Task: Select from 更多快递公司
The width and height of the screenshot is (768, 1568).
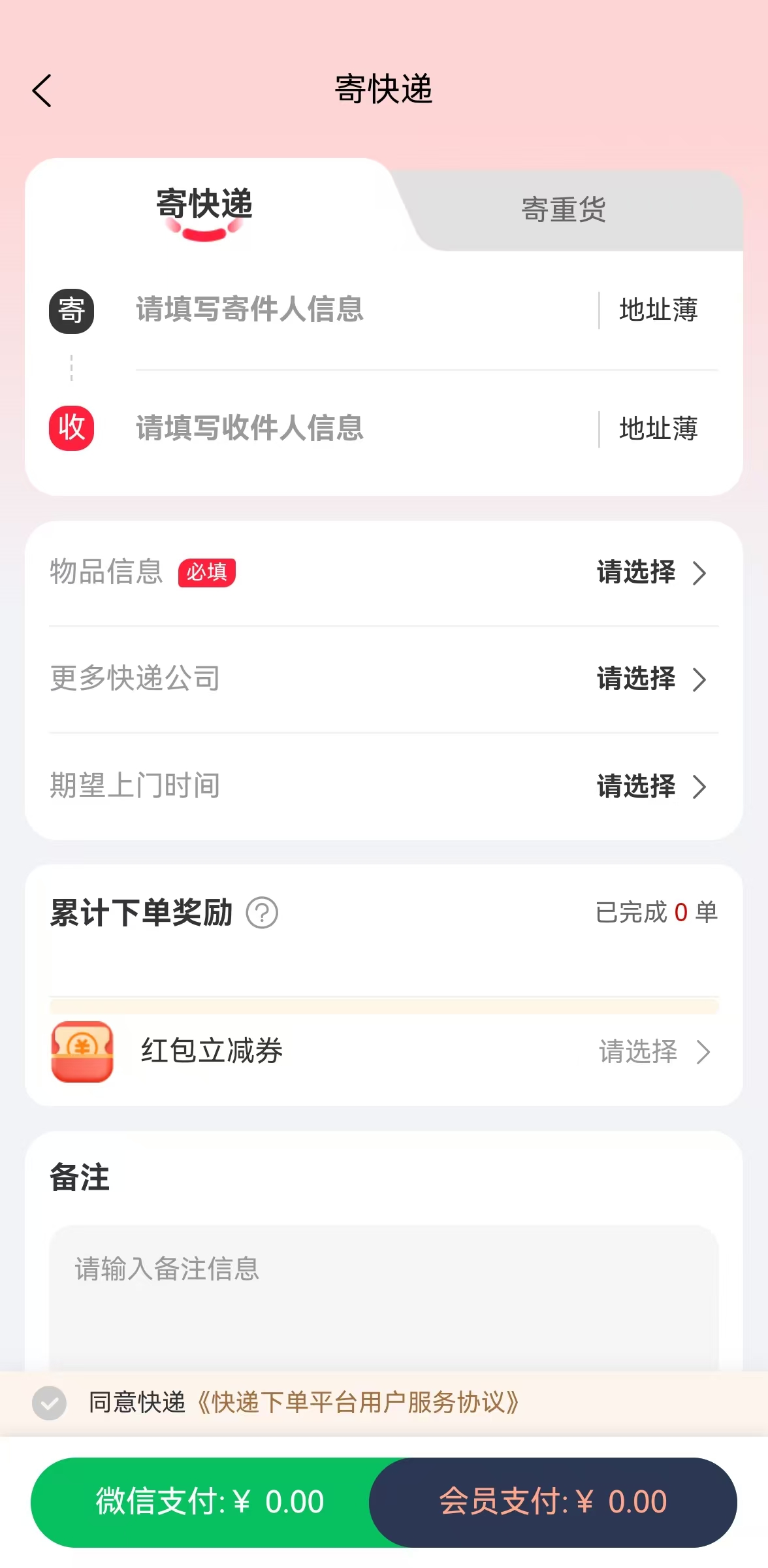Action: [x=650, y=679]
